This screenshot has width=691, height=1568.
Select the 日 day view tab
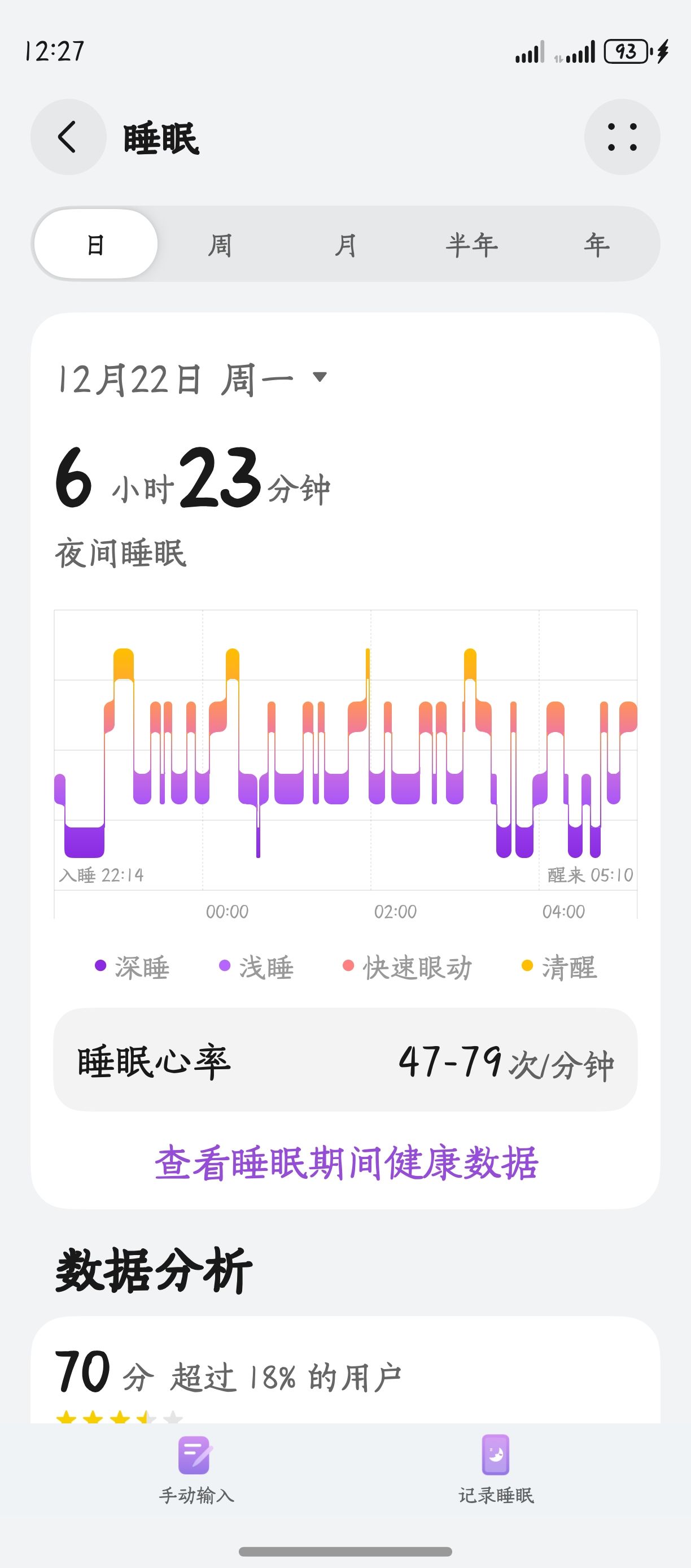coord(96,245)
